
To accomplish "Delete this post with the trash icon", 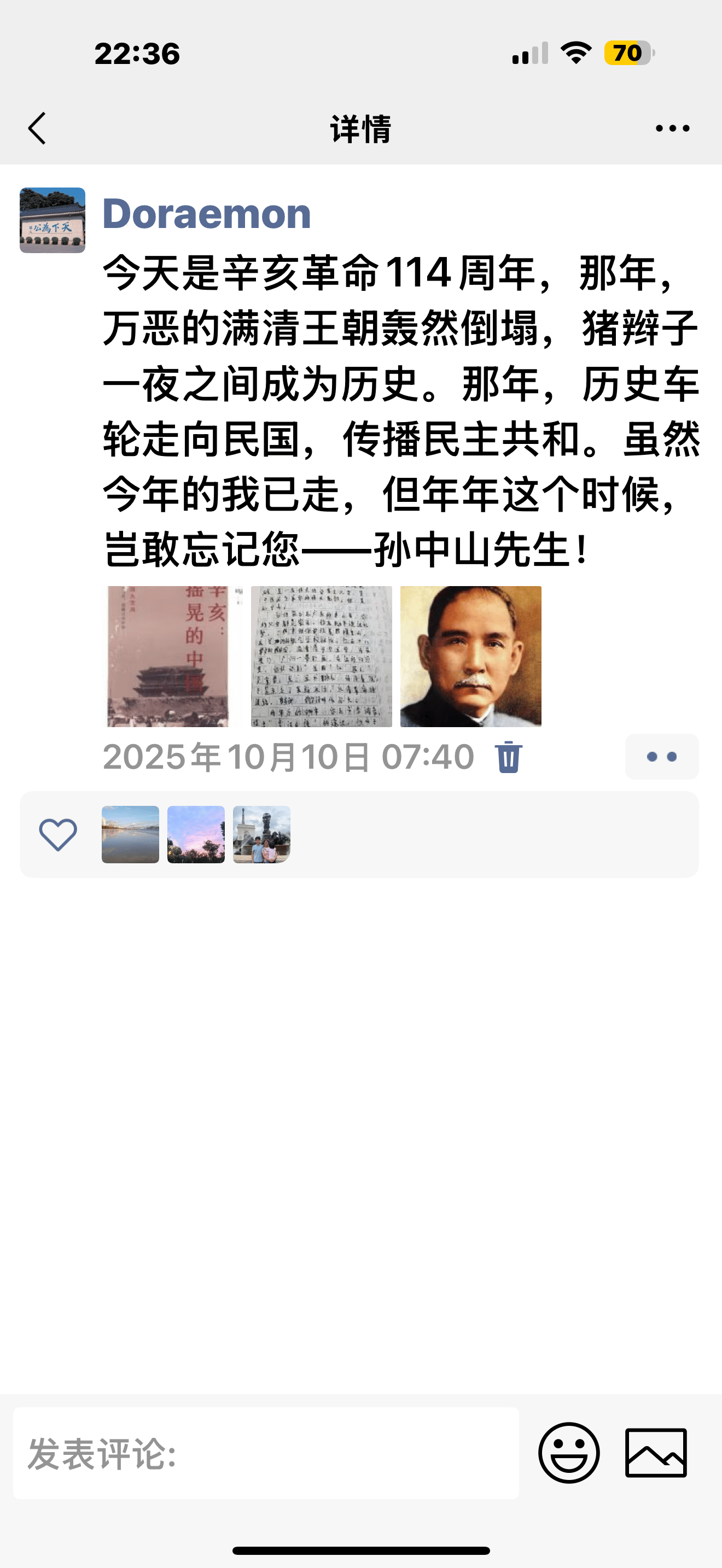I will coord(508,757).
